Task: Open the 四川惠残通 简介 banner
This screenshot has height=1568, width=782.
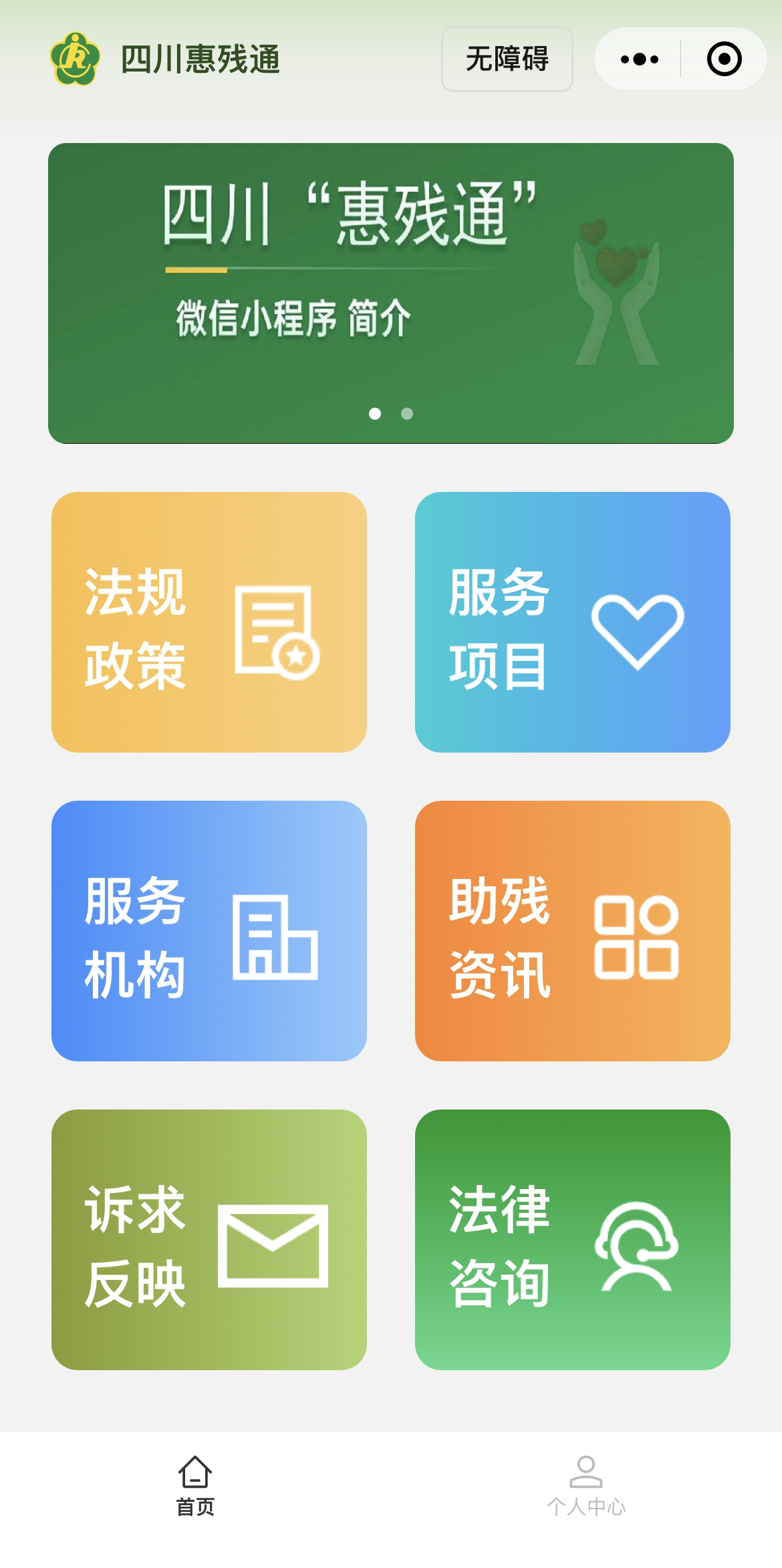Action: pyautogui.click(x=391, y=293)
